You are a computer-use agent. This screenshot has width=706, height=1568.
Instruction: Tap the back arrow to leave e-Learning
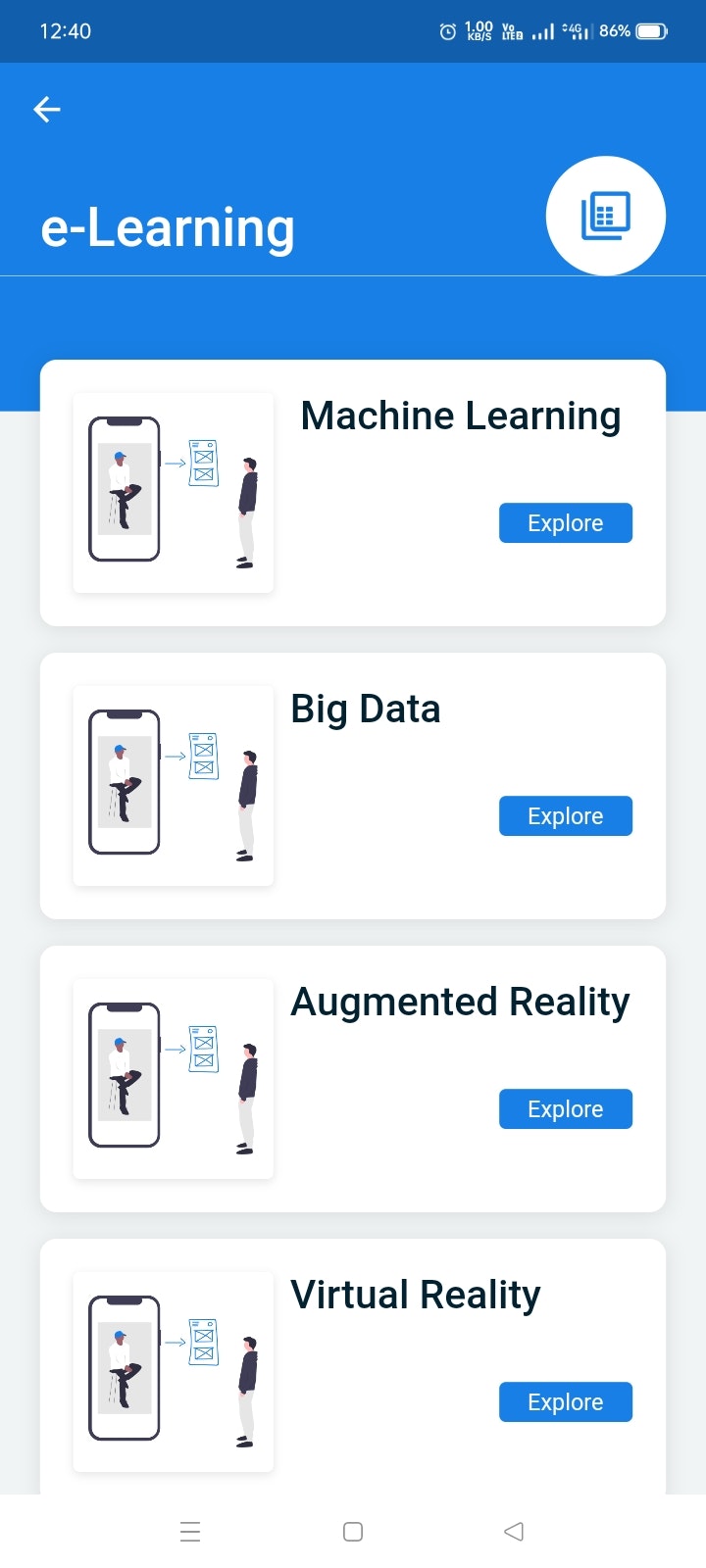(x=46, y=109)
